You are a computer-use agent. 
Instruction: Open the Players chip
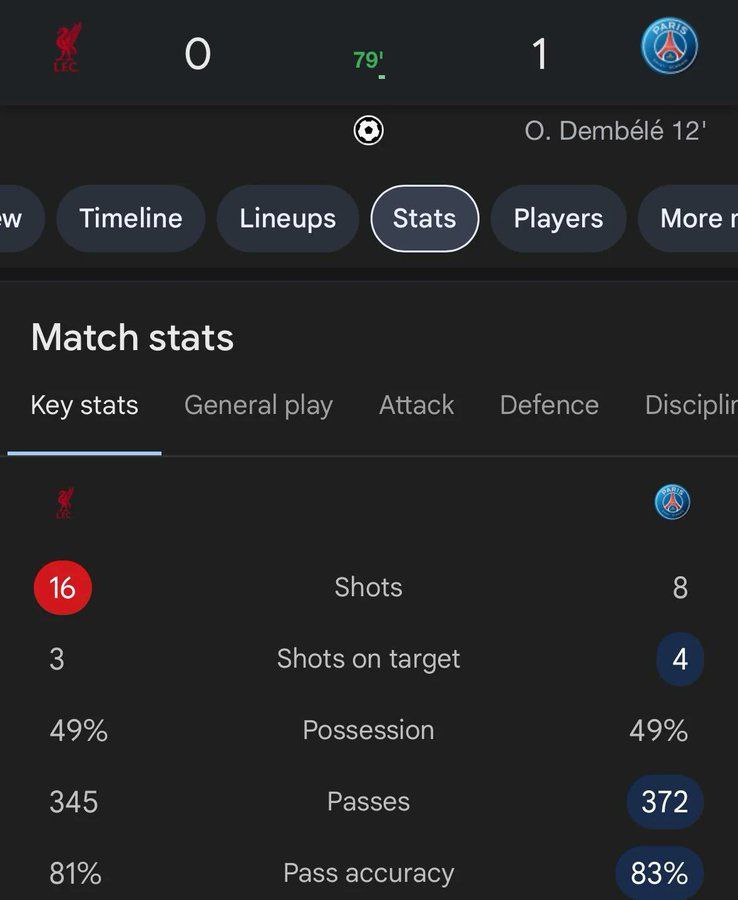click(x=558, y=218)
